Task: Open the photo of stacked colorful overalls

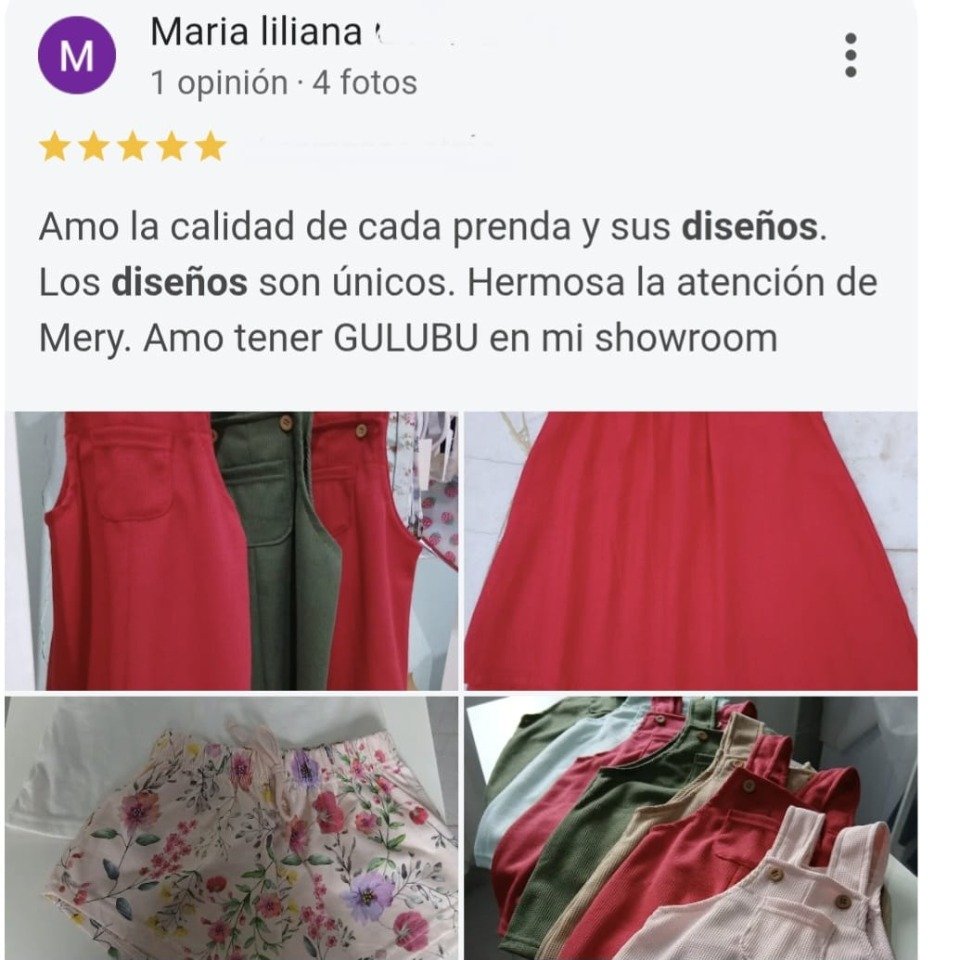Action: [x=690, y=828]
